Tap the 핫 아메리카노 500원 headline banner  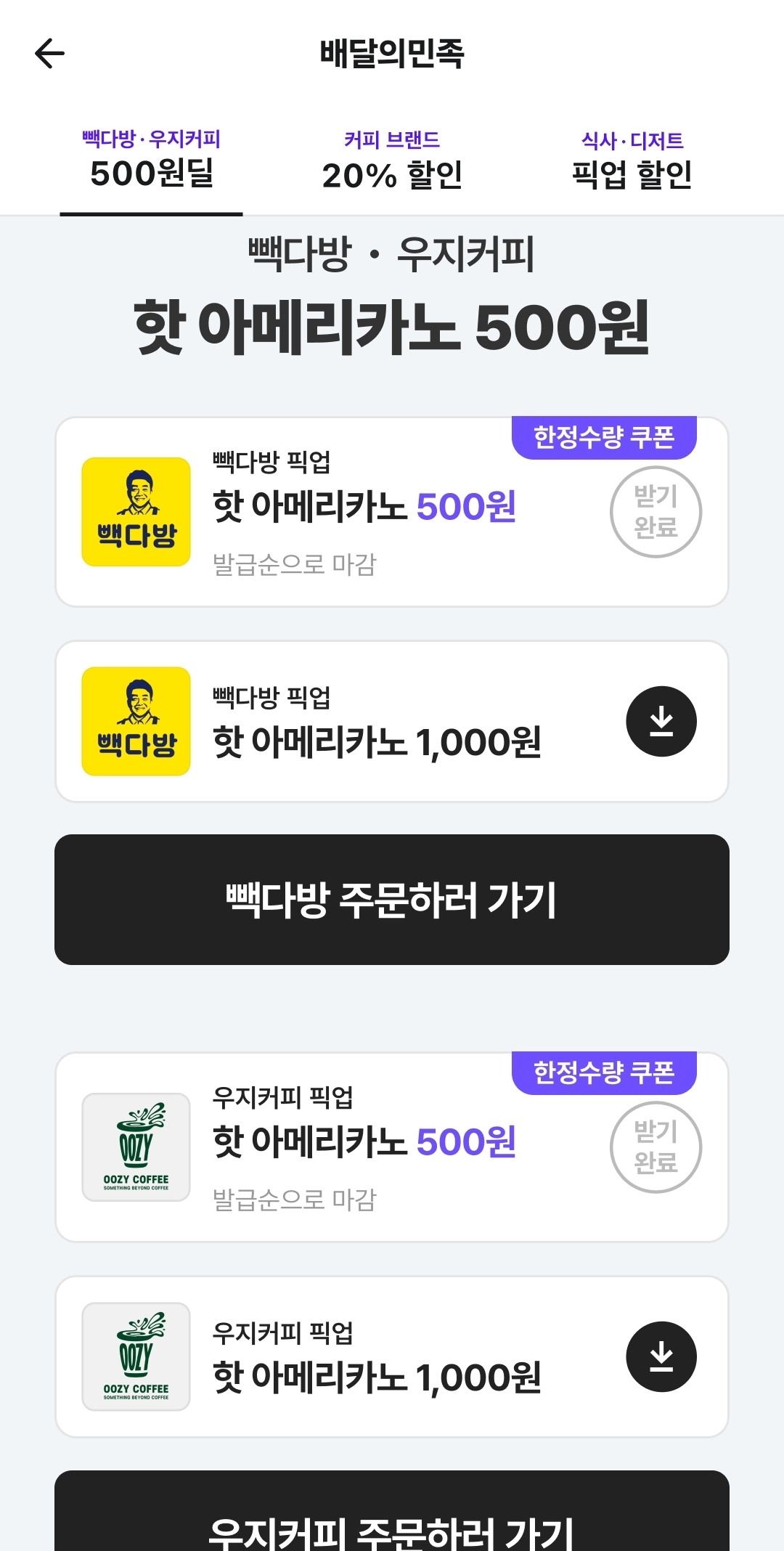392,328
